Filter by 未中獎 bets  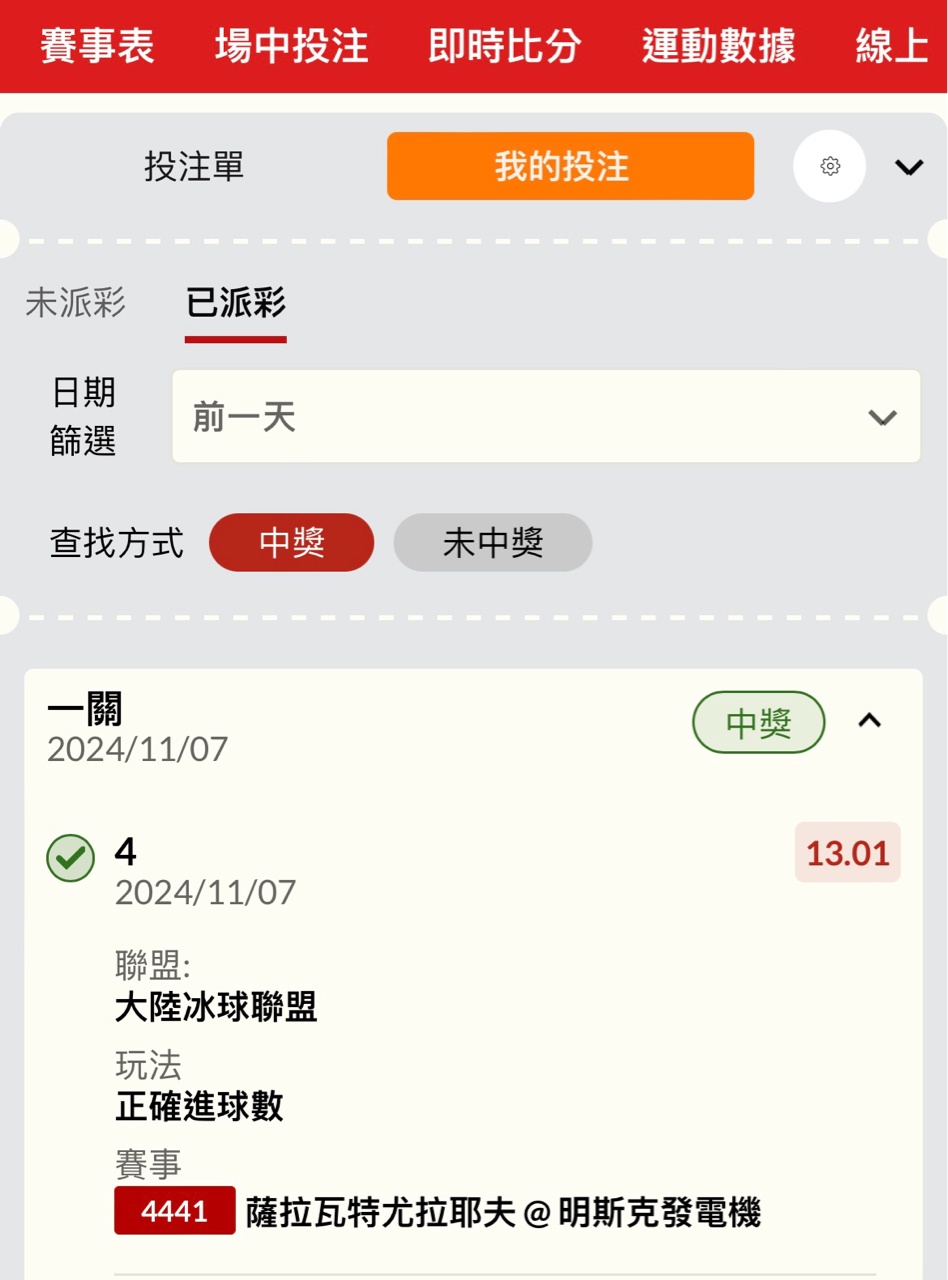pyautogui.click(x=492, y=543)
